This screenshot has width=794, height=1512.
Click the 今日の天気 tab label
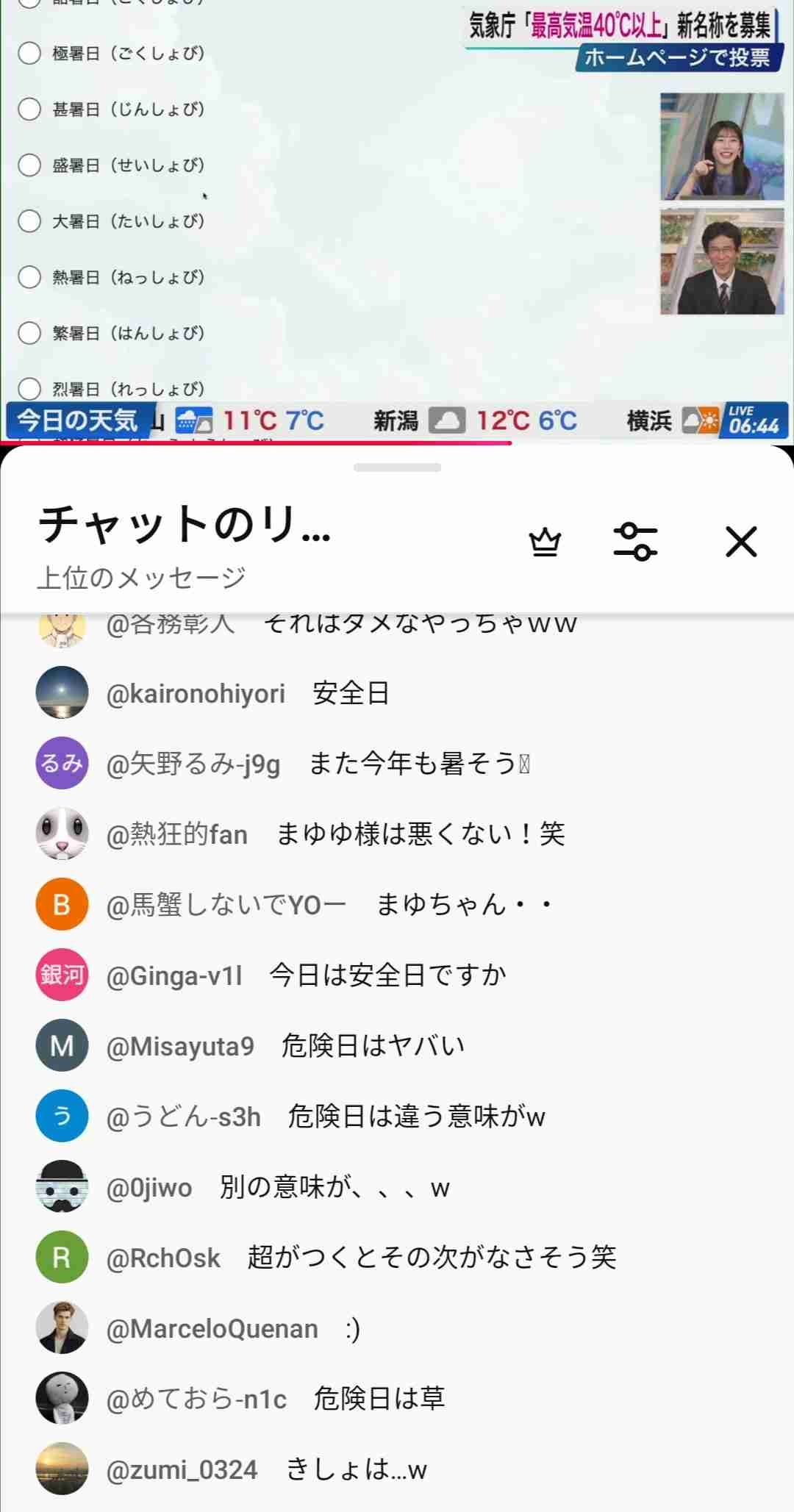[77, 419]
